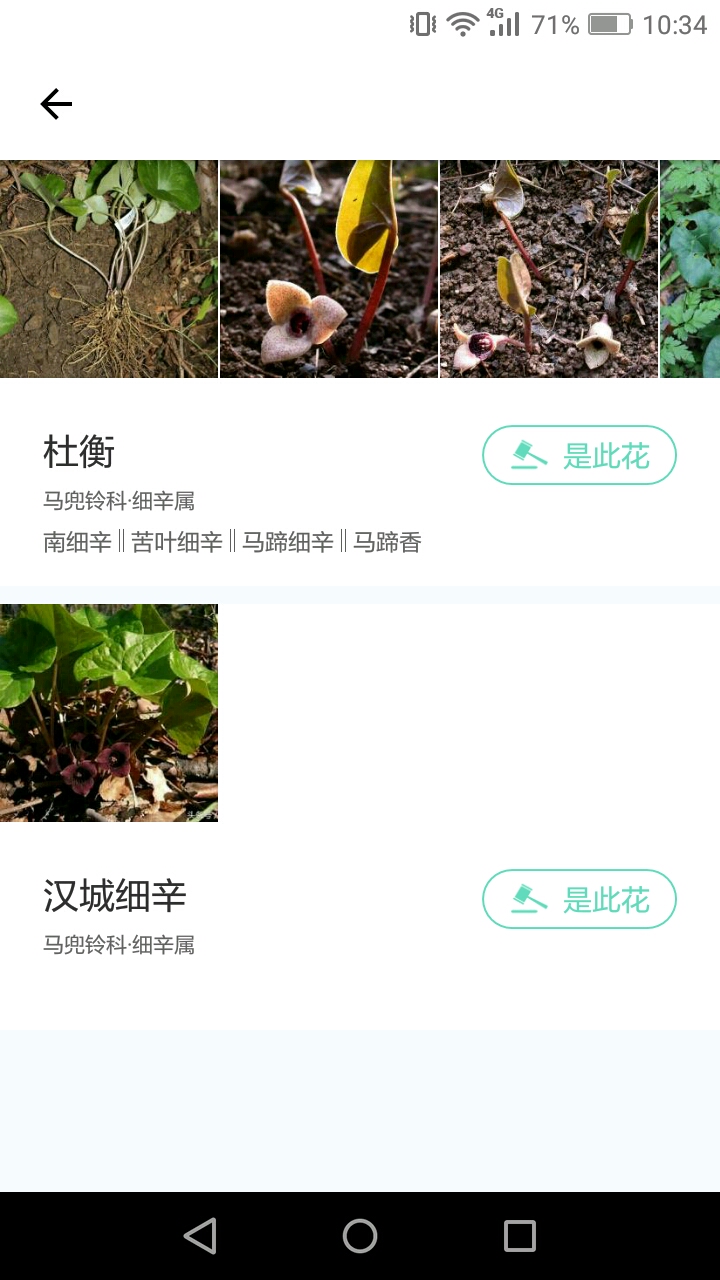This screenshot has height=1280, width=720.
Task: Open recent apps from the navigation bar
Action: click(520, 1236)
